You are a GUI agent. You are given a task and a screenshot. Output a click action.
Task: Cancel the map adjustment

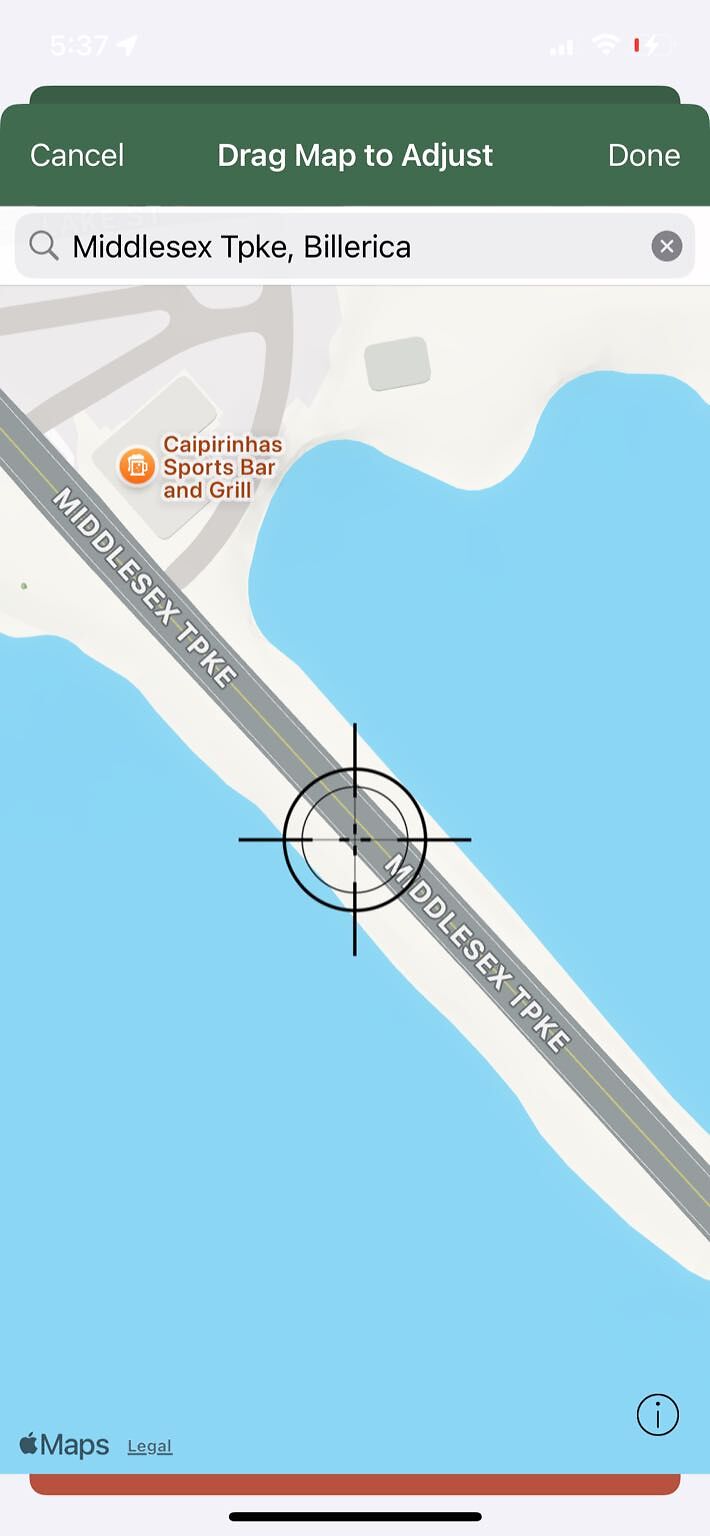tap(77, 155)
